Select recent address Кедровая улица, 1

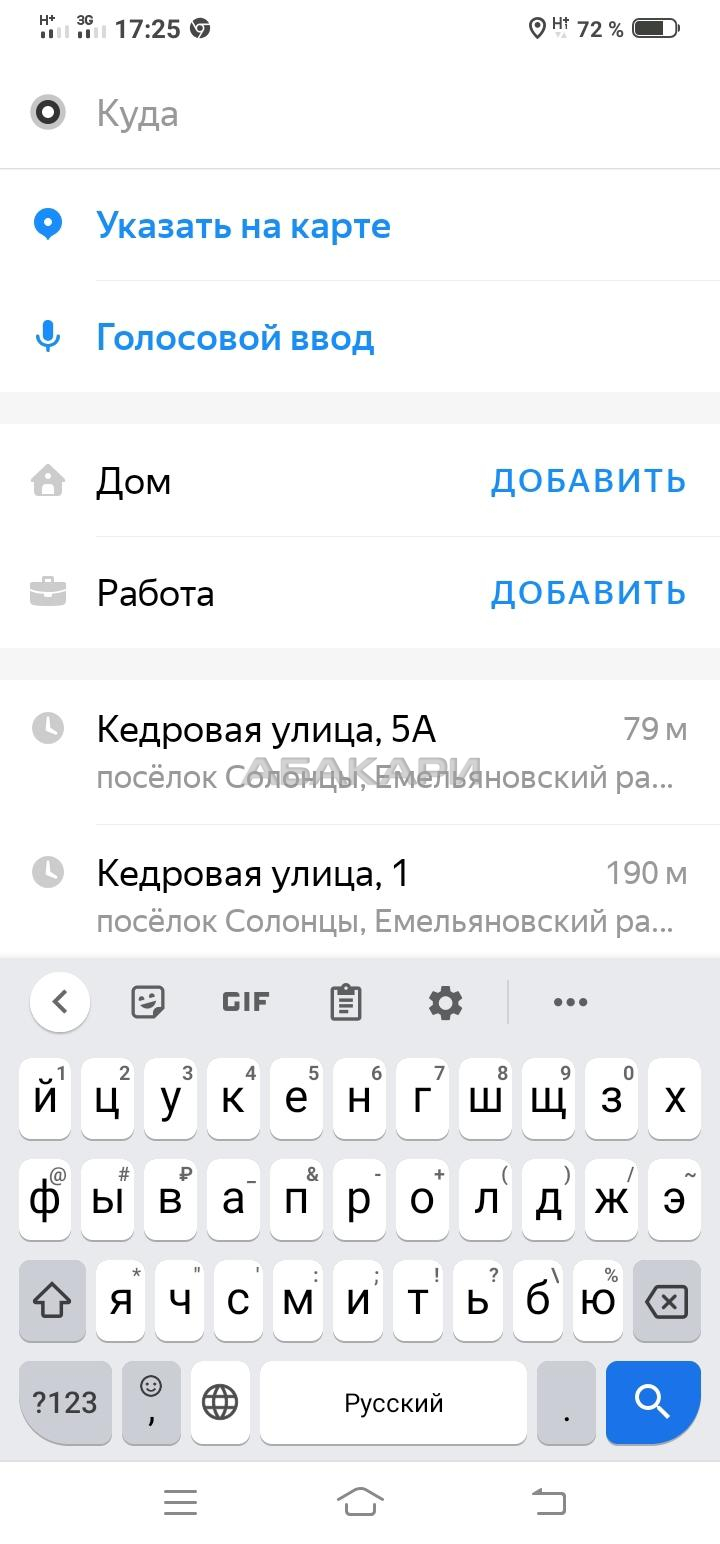(360, 893)
